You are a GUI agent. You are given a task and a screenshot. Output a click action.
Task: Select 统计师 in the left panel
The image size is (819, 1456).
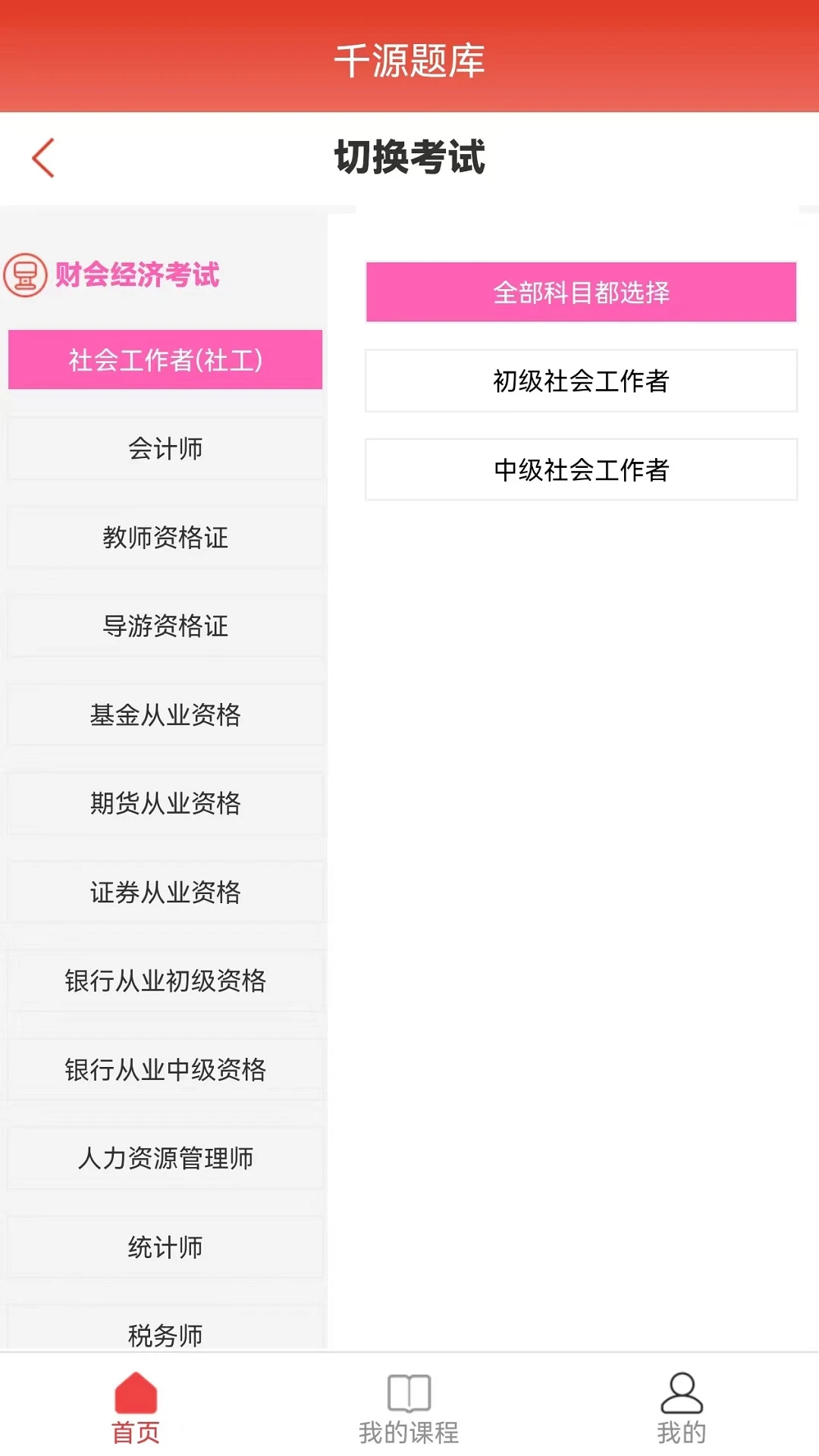click(x=165, y=1247)
